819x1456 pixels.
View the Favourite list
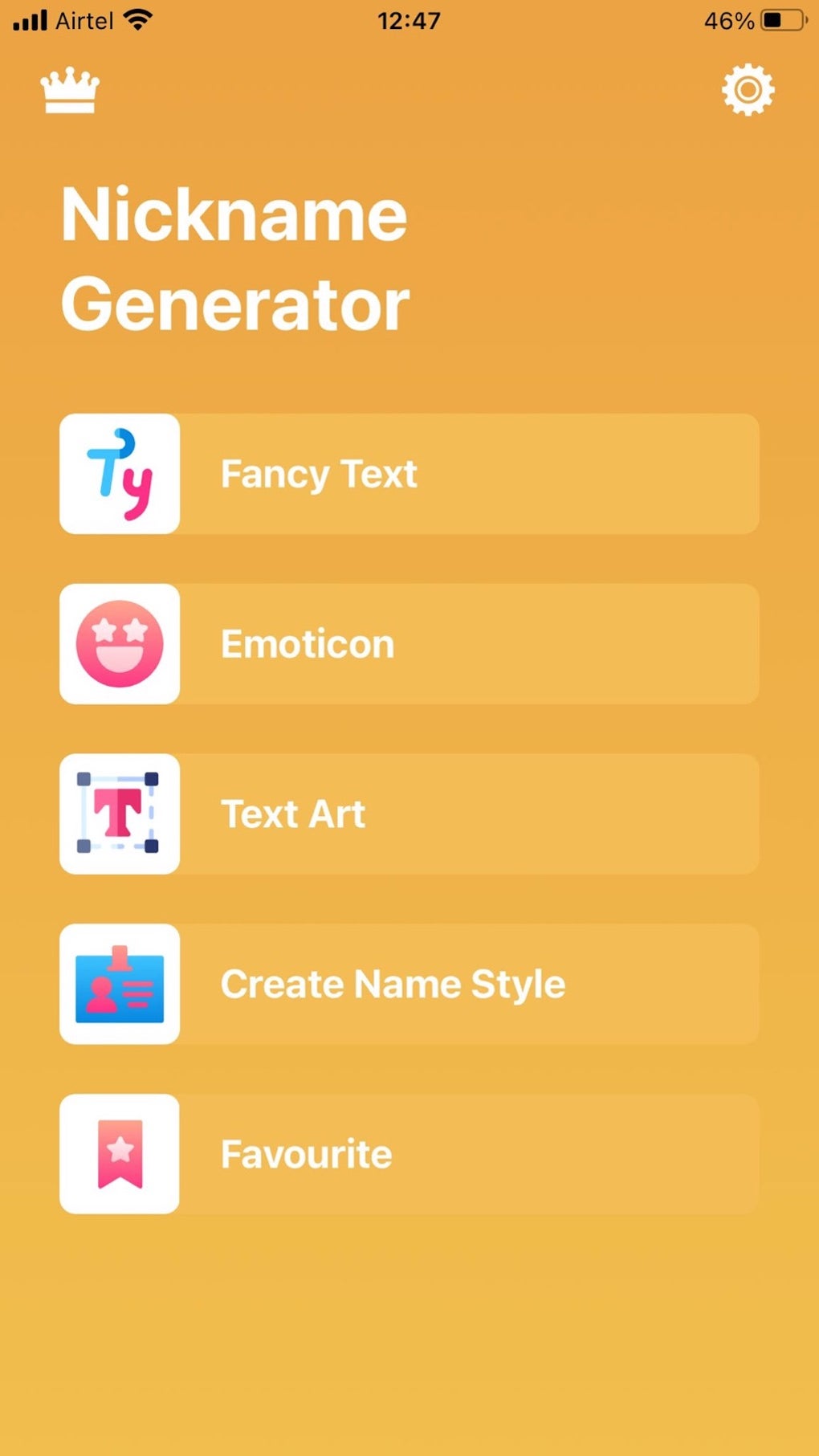click(409, 1154)
